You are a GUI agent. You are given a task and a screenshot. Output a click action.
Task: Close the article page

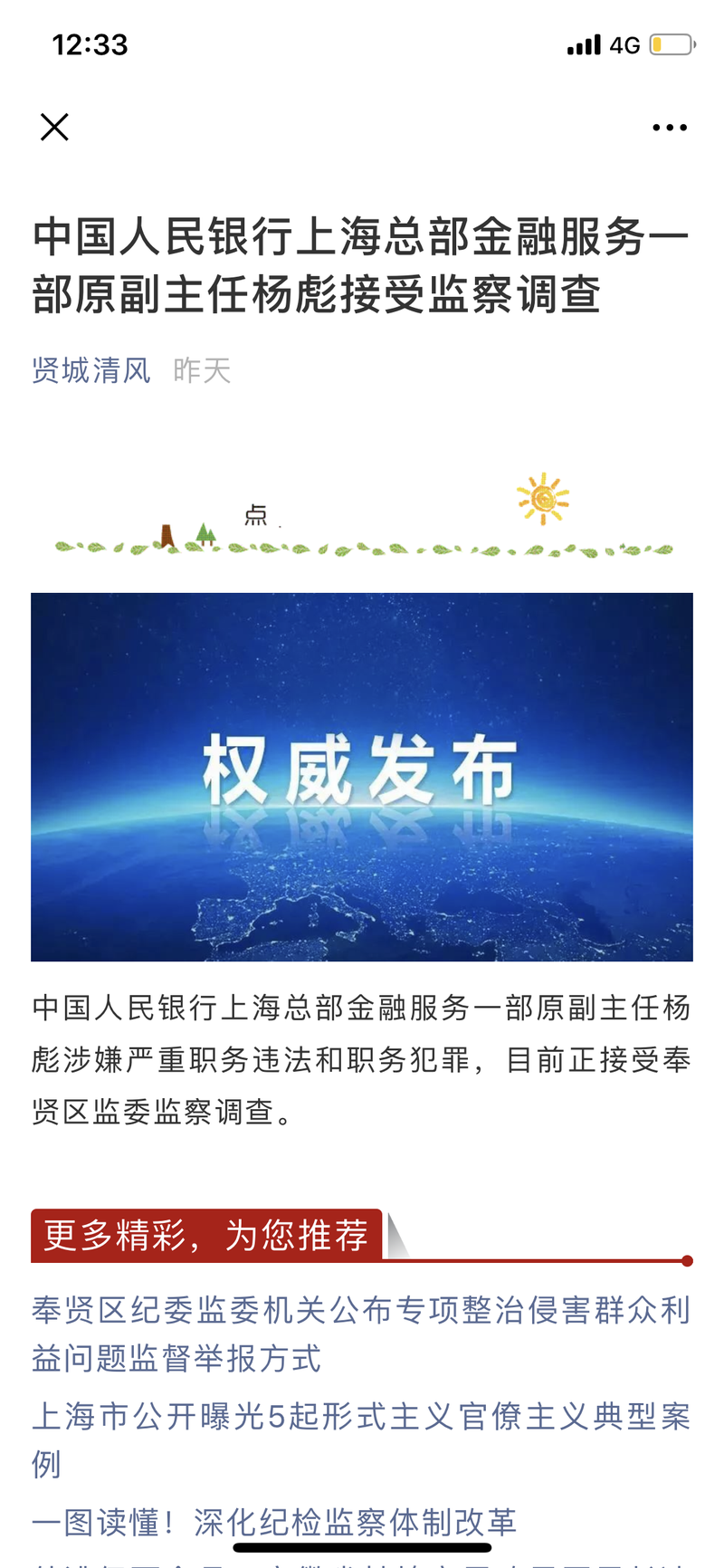54,128
